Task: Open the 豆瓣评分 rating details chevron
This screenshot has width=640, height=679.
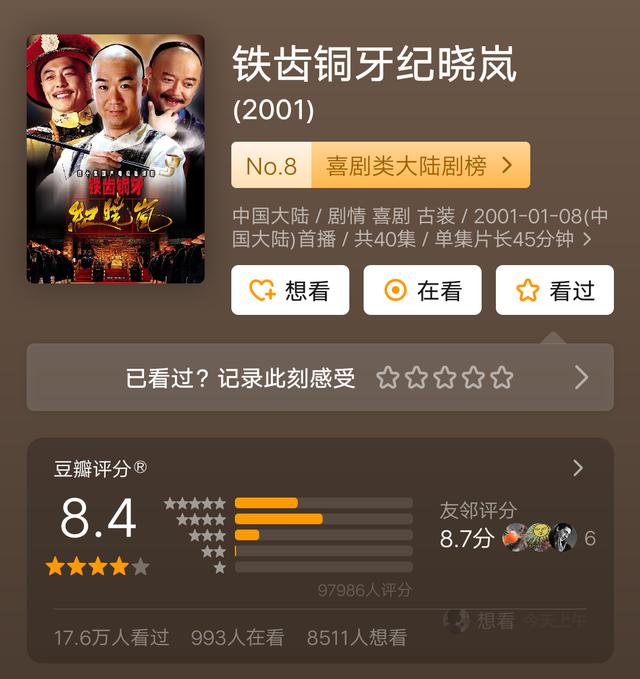Action: point(577,468)
